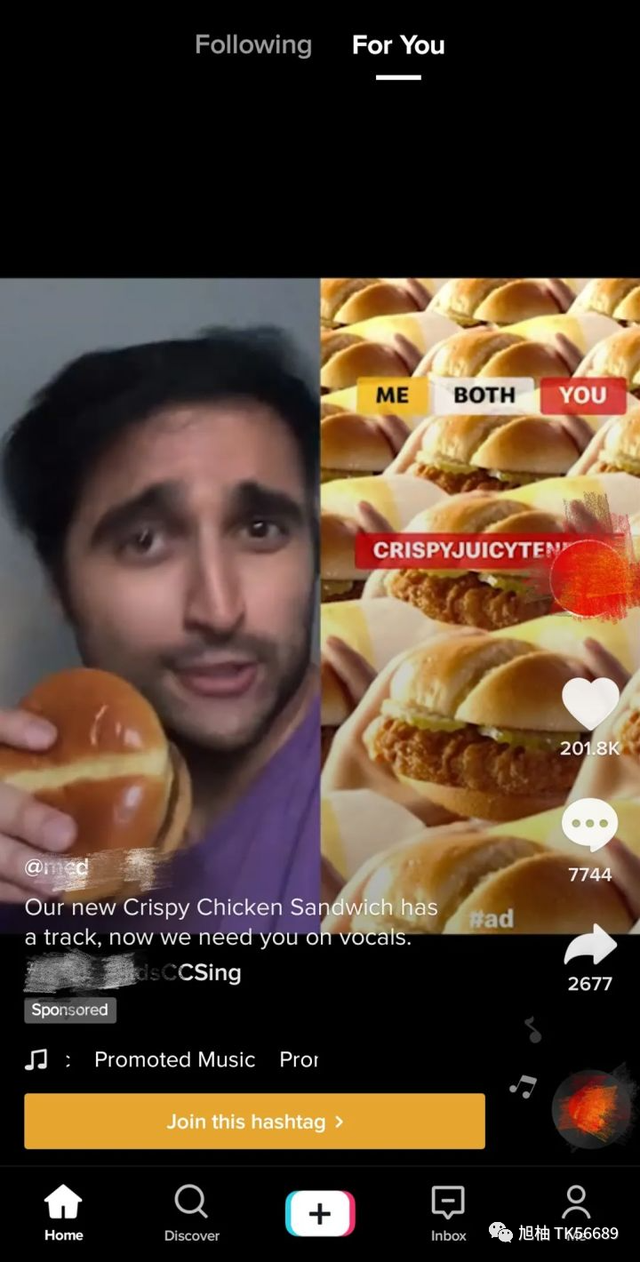This screenshot has height=1262, width=640.
Task: Switch to the Following feed
Action: (x=253, y=45)
